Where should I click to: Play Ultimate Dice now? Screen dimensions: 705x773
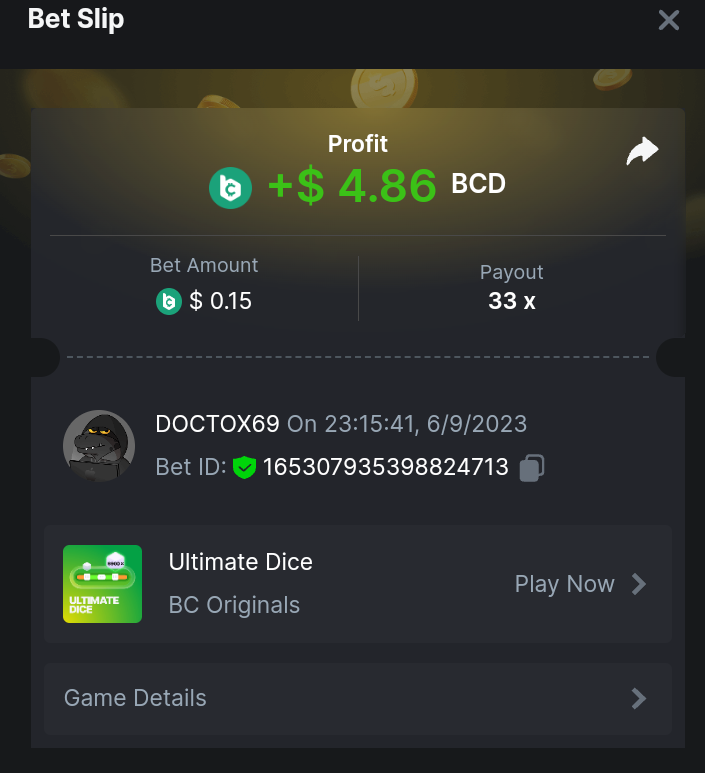pyautogui.click(x=580, y=584)
